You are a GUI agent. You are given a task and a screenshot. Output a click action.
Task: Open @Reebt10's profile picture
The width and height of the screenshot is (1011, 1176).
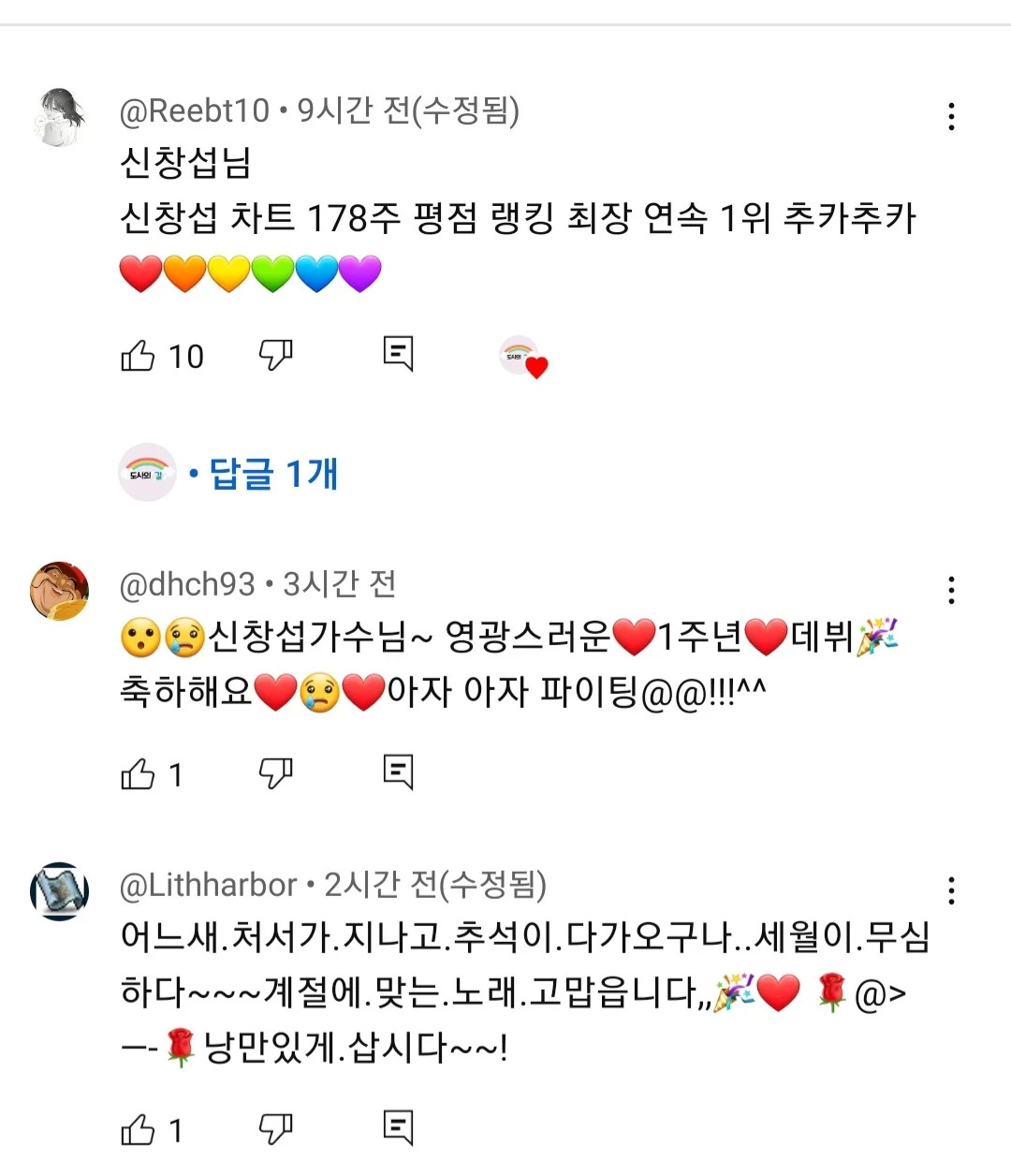click(x=60, y=118)
